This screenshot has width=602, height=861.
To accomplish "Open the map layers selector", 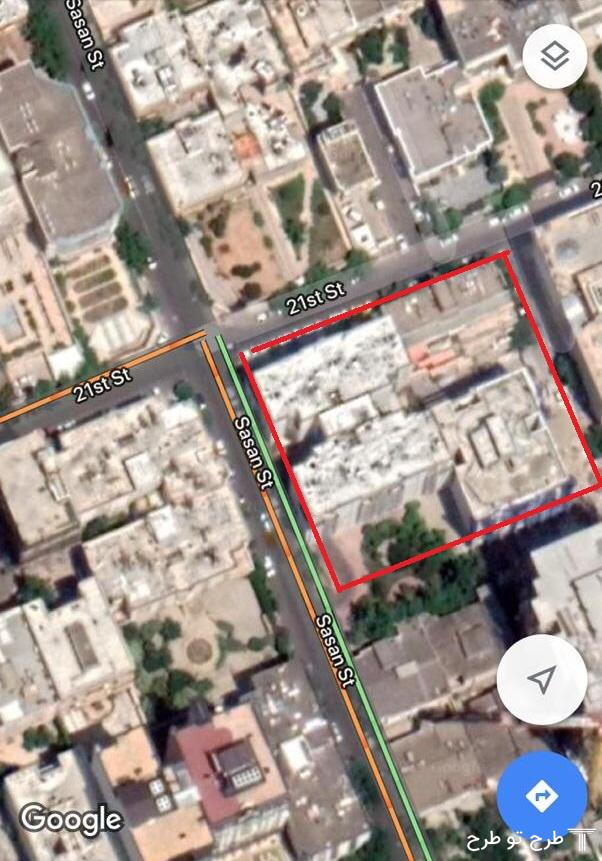I will [x=554, y=57].
